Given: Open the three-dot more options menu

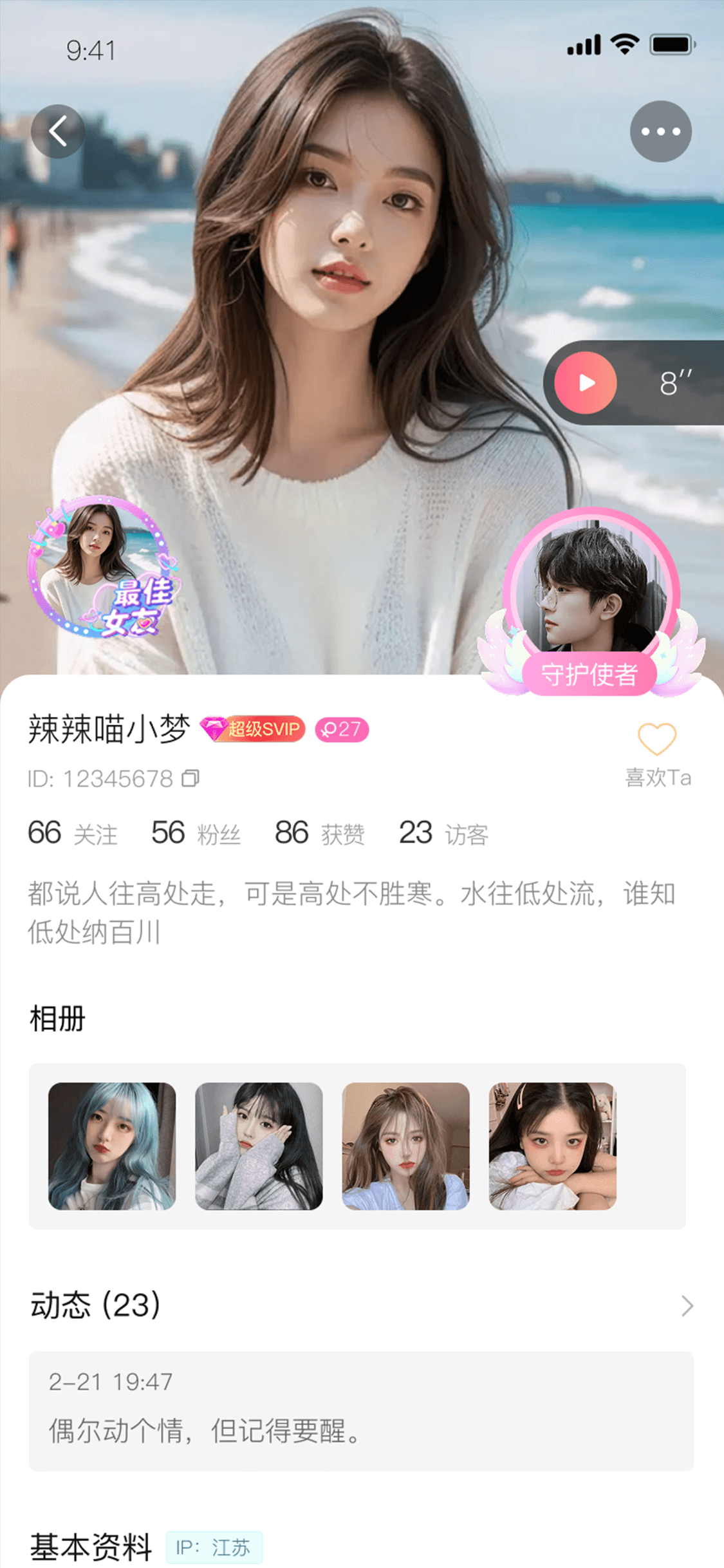Looking at the screenshot, I should [660, 131].
